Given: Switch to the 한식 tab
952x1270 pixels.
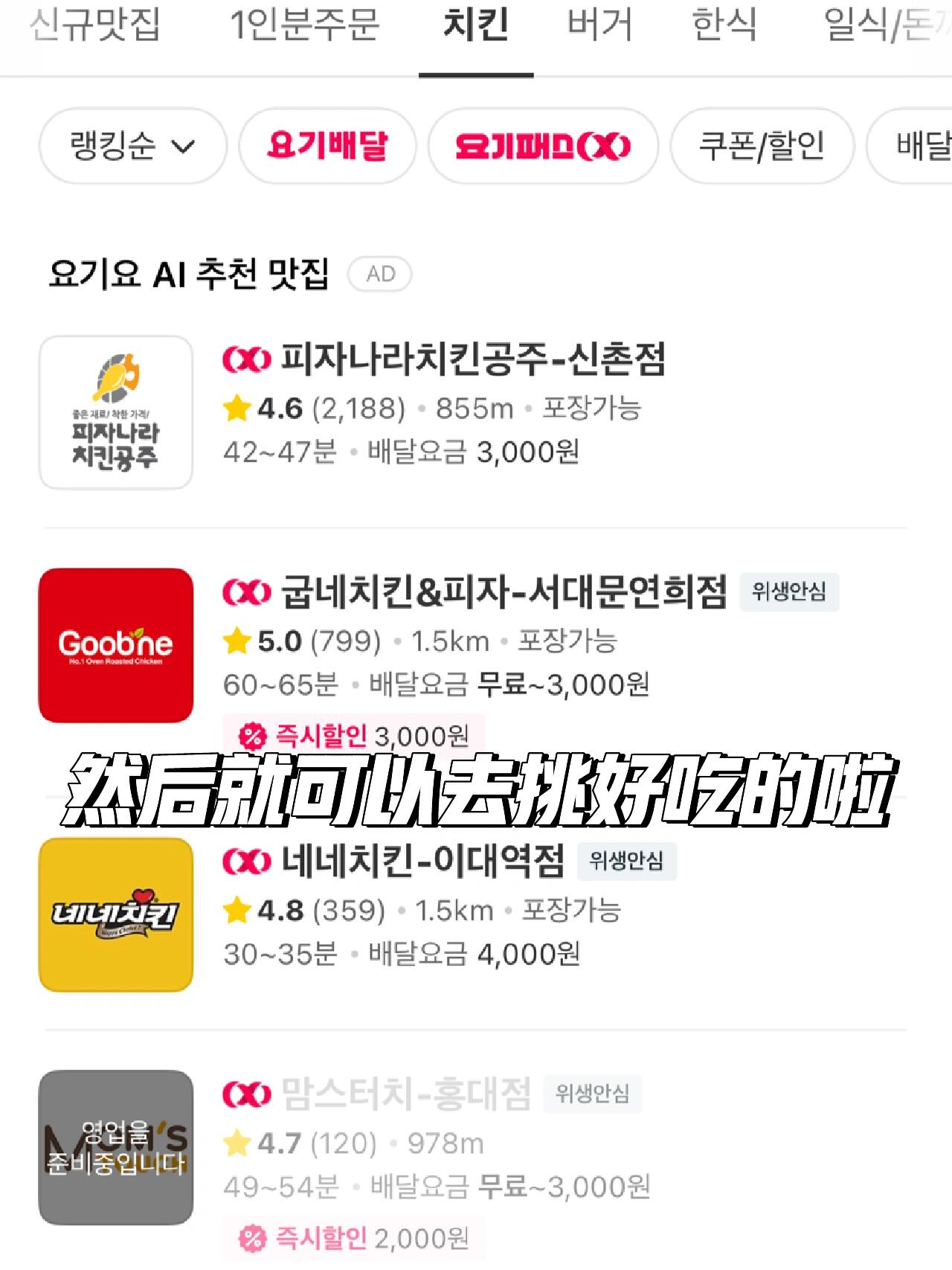Looking at the screenshot, I should coord(724,25).
